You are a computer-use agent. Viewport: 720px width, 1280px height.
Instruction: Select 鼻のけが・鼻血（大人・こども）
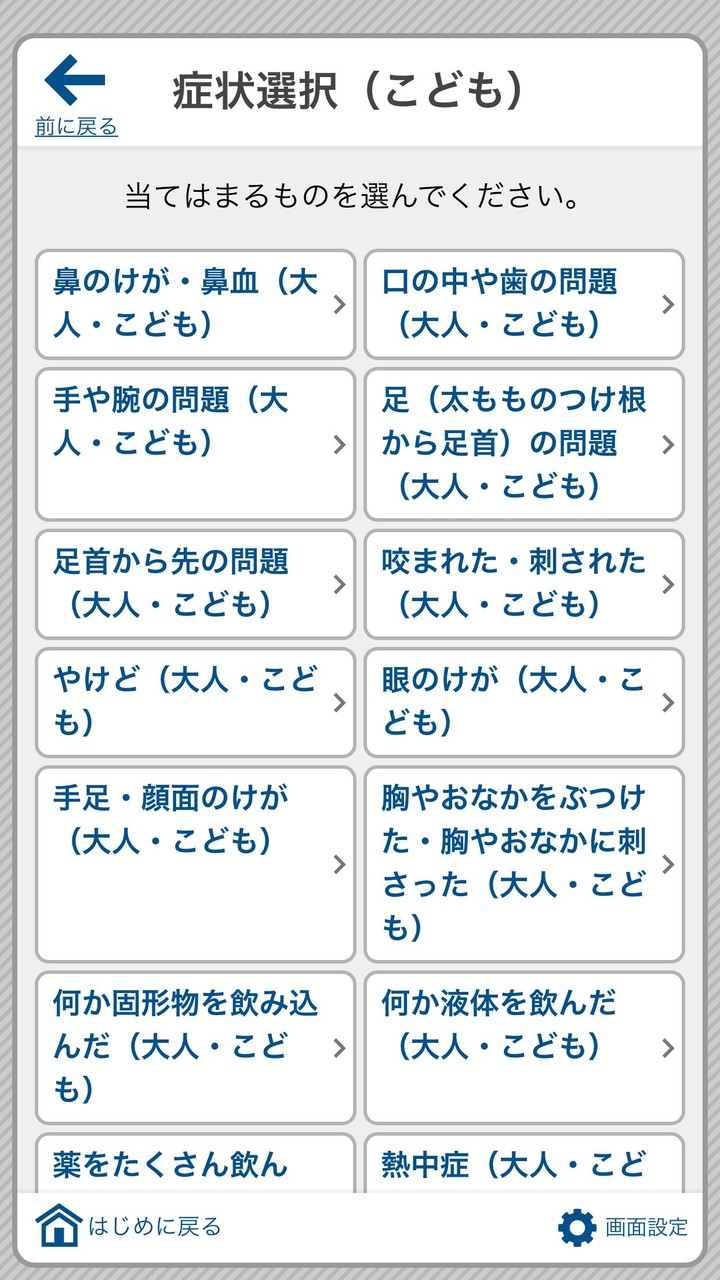pyautogui.click(x=195, y=304)
